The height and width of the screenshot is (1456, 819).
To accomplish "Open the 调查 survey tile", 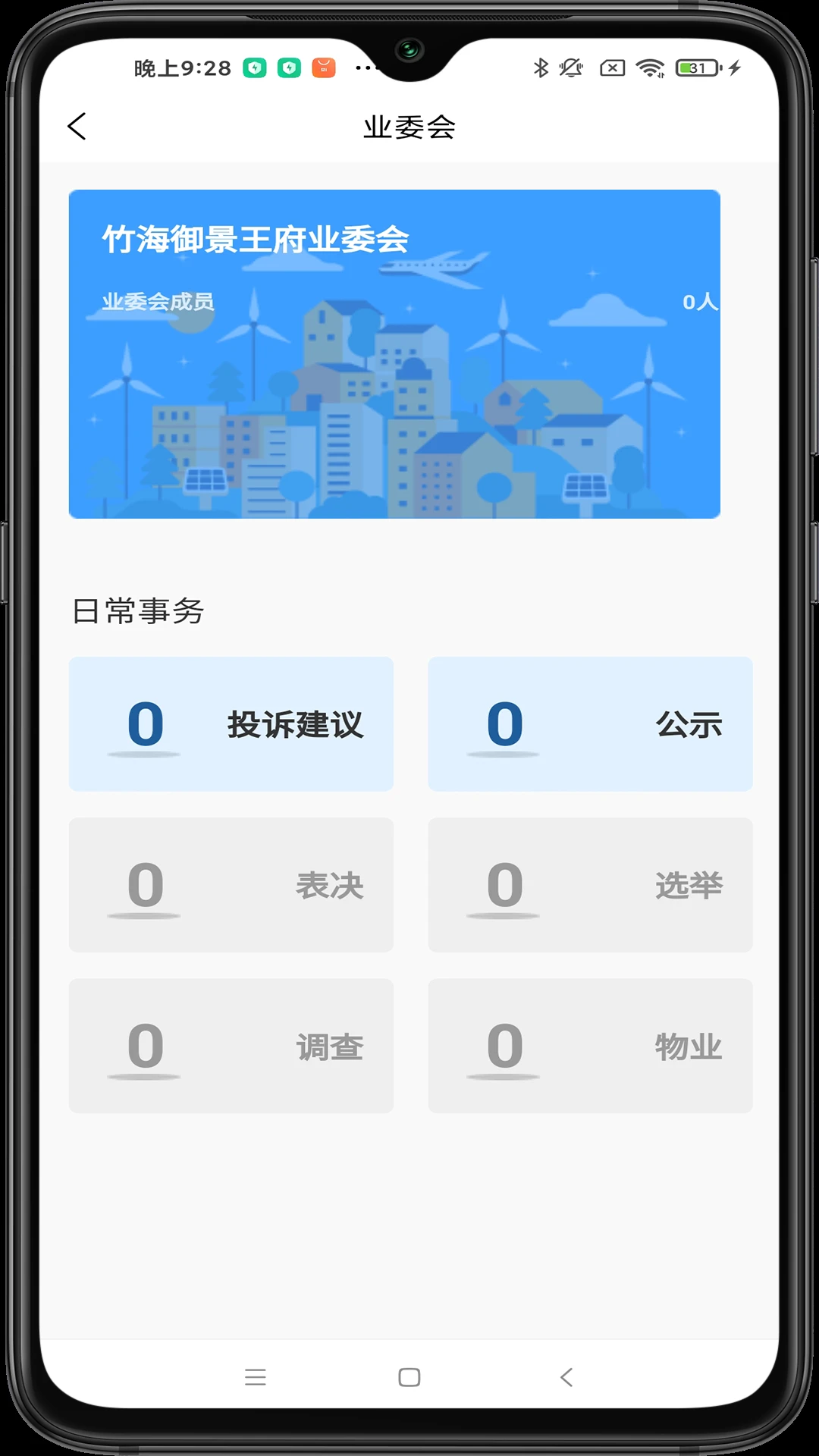I will tap(231, 1045).
